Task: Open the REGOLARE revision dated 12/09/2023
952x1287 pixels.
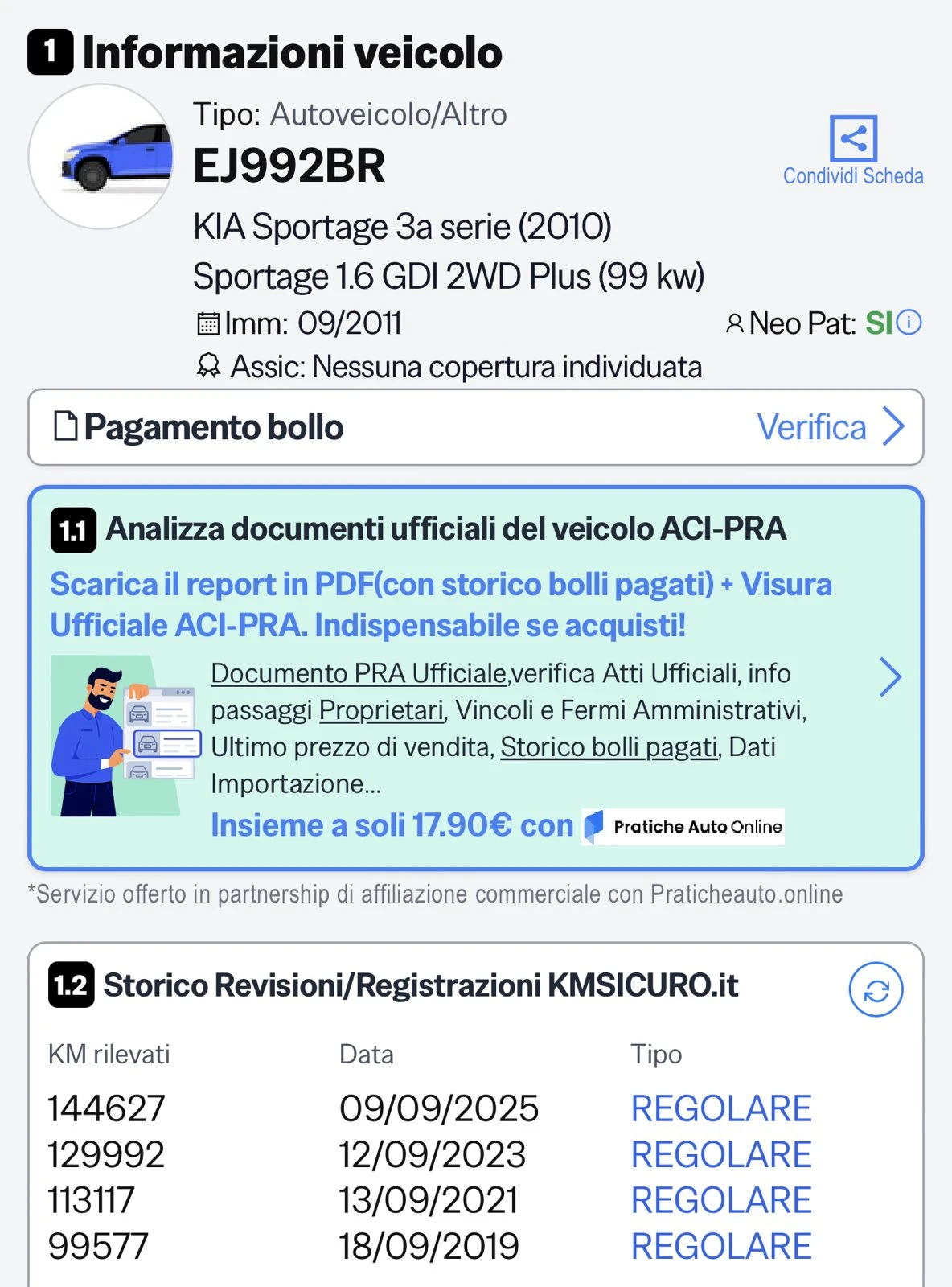Action: coord(720,1155)
